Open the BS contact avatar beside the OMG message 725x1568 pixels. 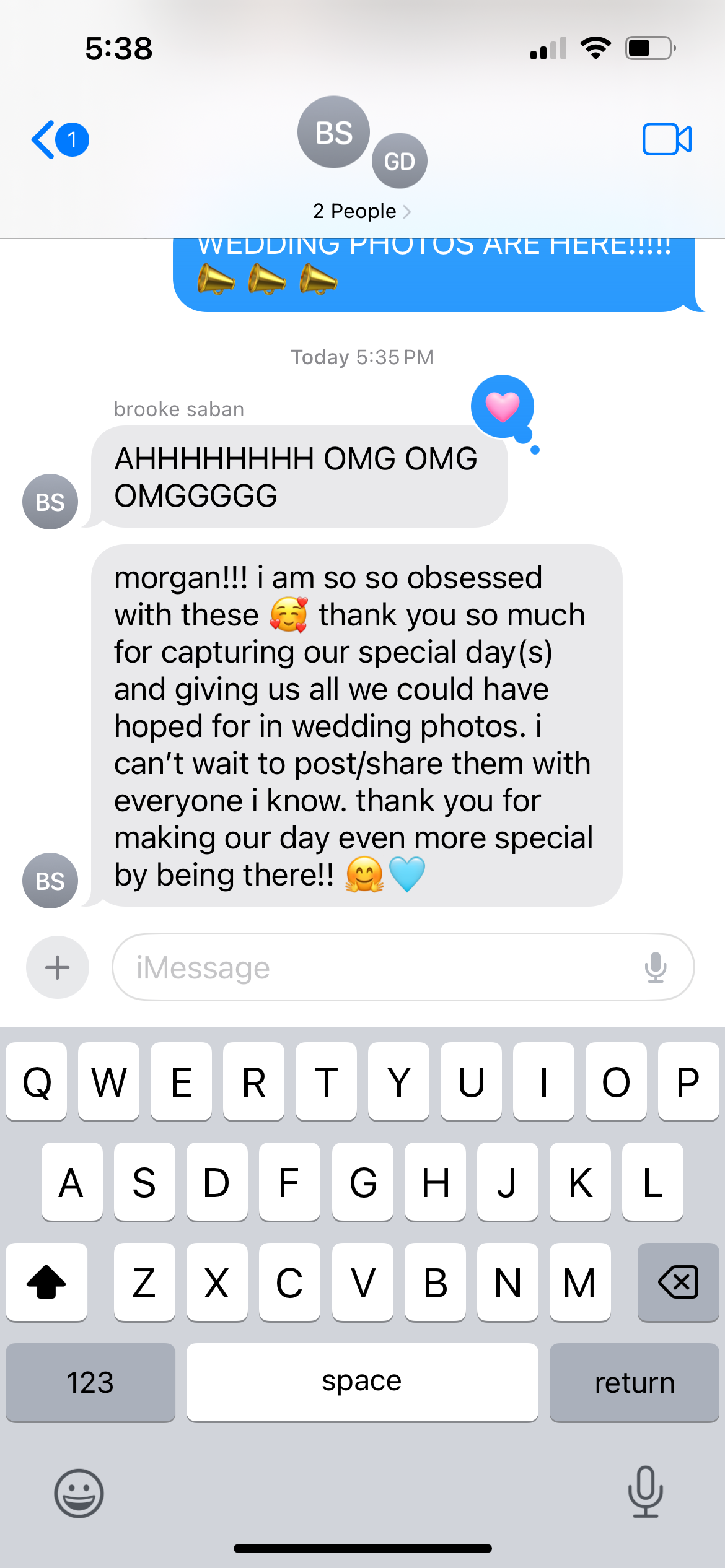tap(50, 502)
